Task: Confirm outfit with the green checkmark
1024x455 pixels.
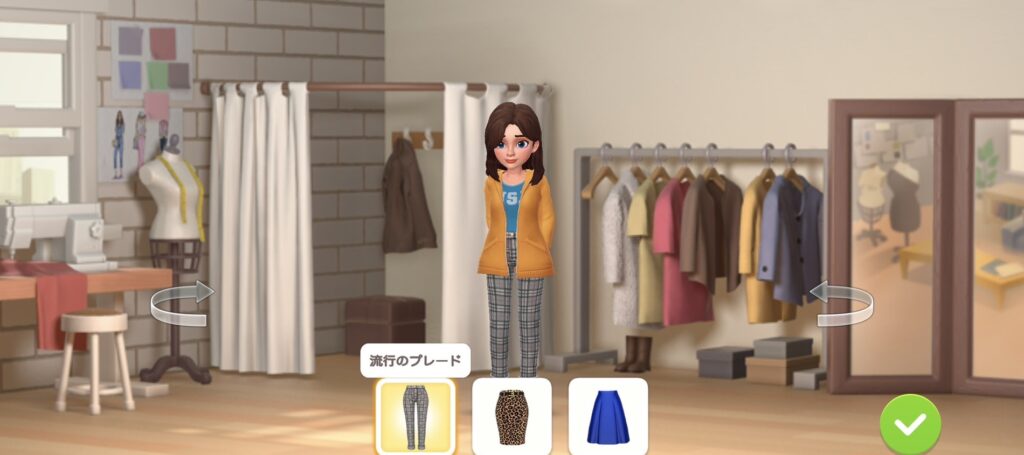Action: [910, 424]
